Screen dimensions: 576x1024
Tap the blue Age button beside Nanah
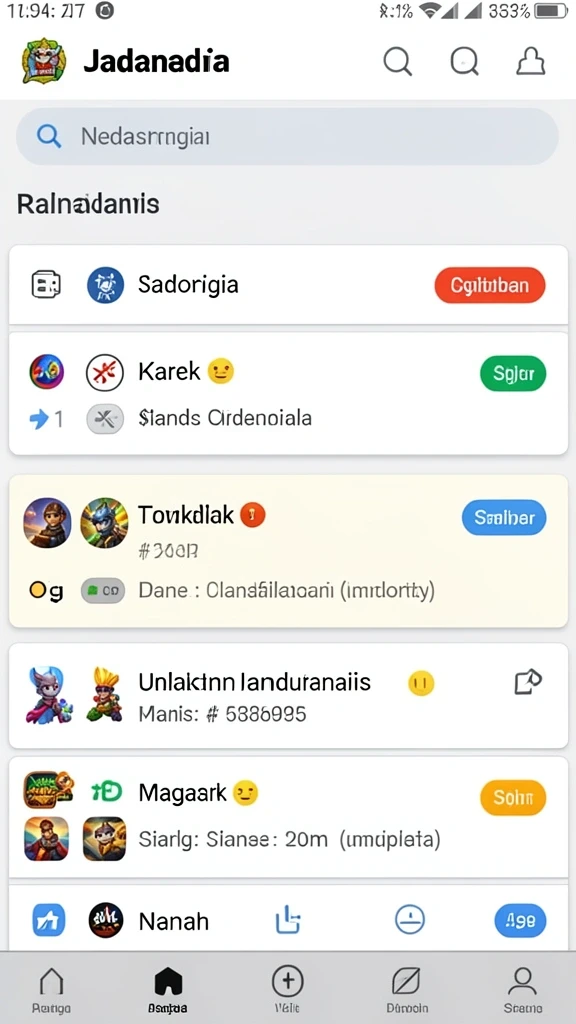[520, 921]
